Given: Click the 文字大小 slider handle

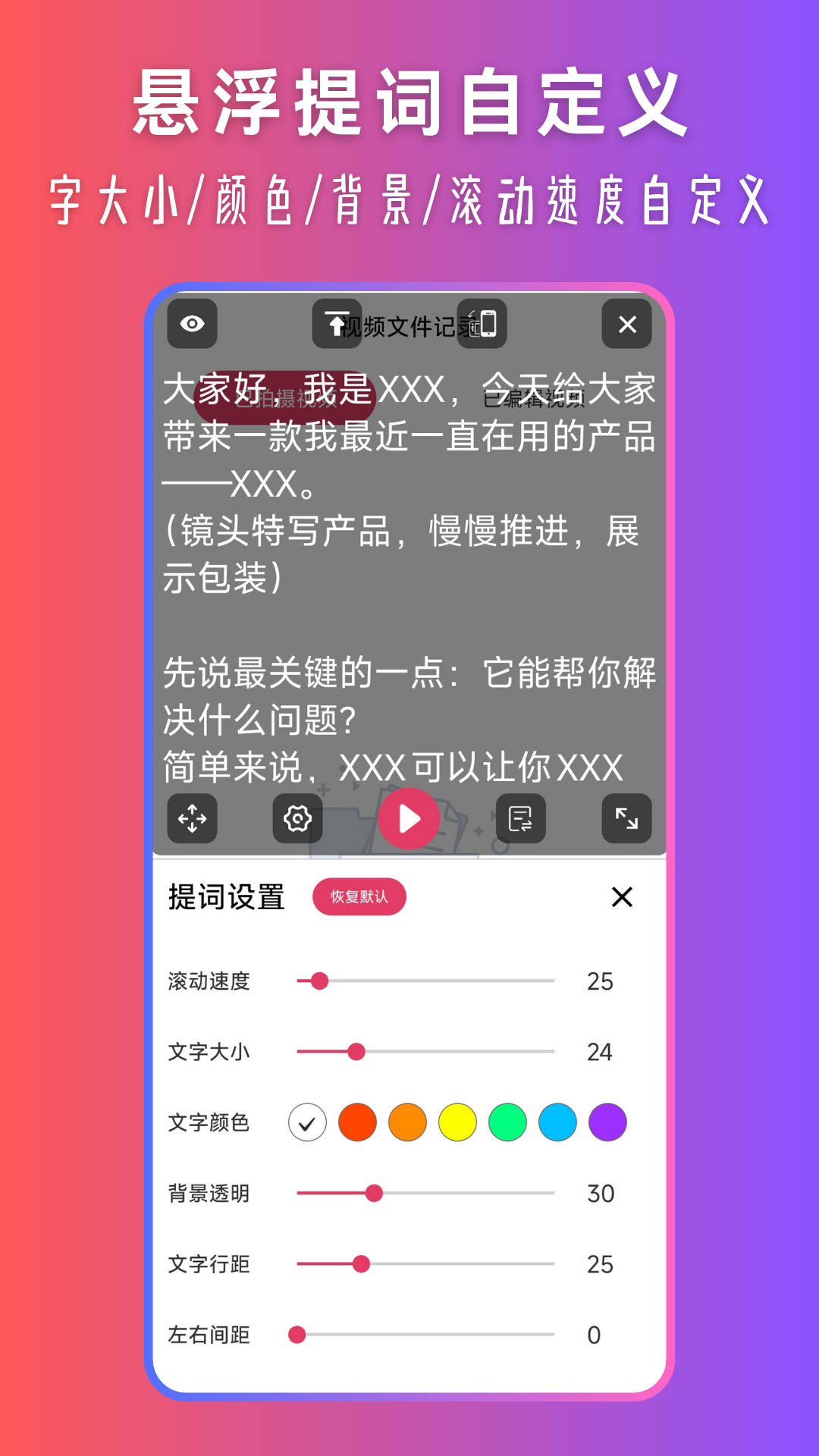Looking at the screenshot, I should [355, 1052].
